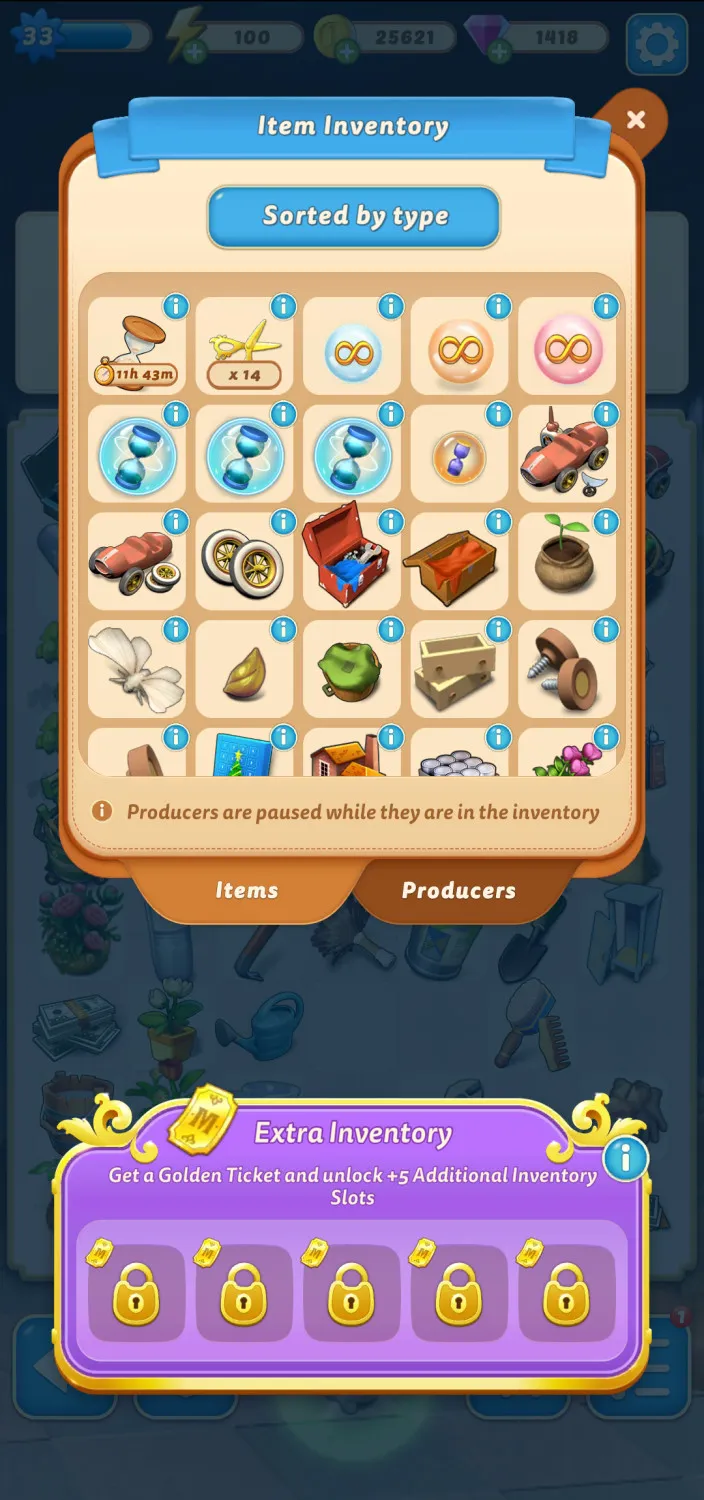Open info on the red toolbox item
The image size is (704, 1500).
click(391, 522)
